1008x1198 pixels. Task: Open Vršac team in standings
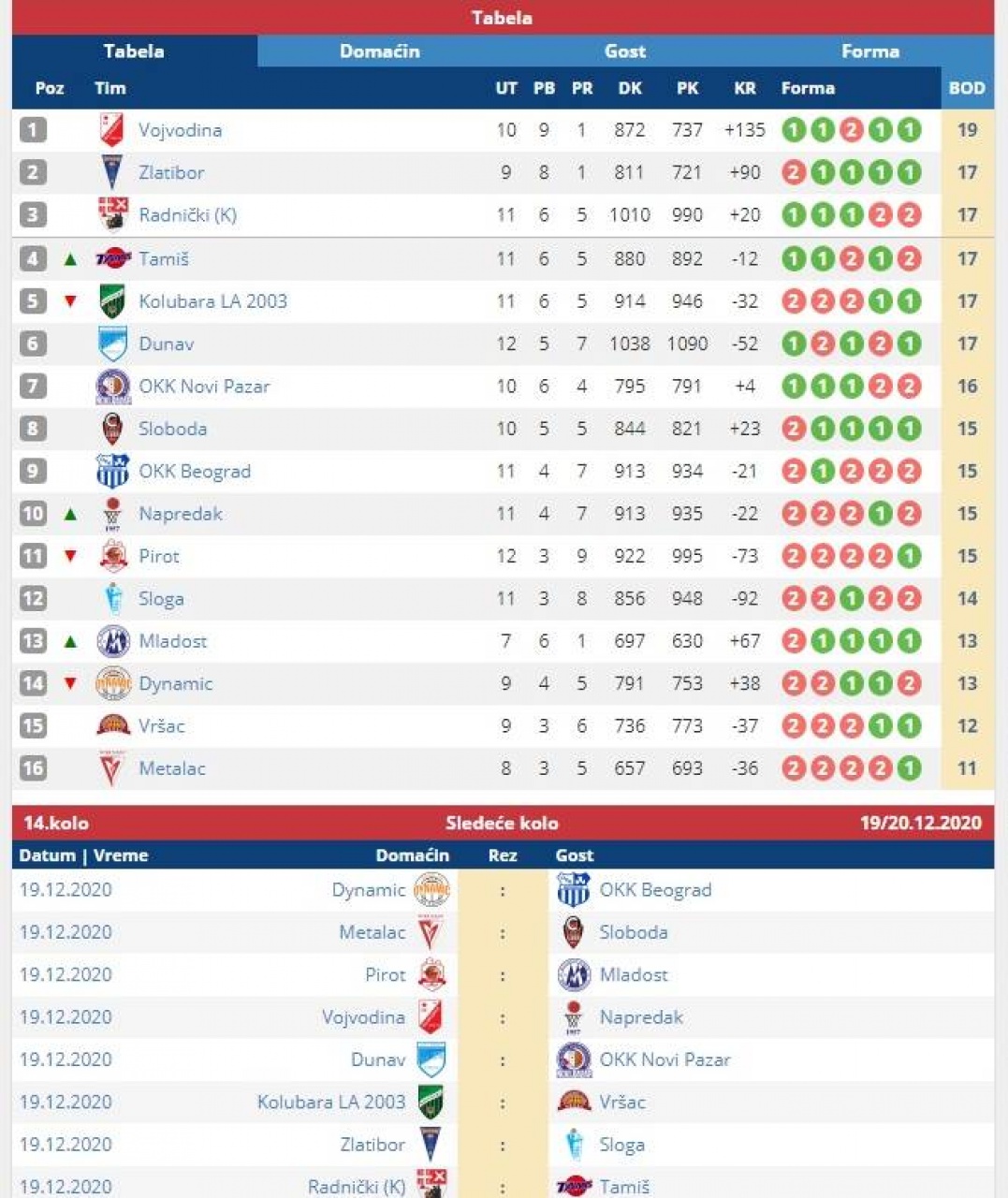pyautogui.click(x=162, y=726)
